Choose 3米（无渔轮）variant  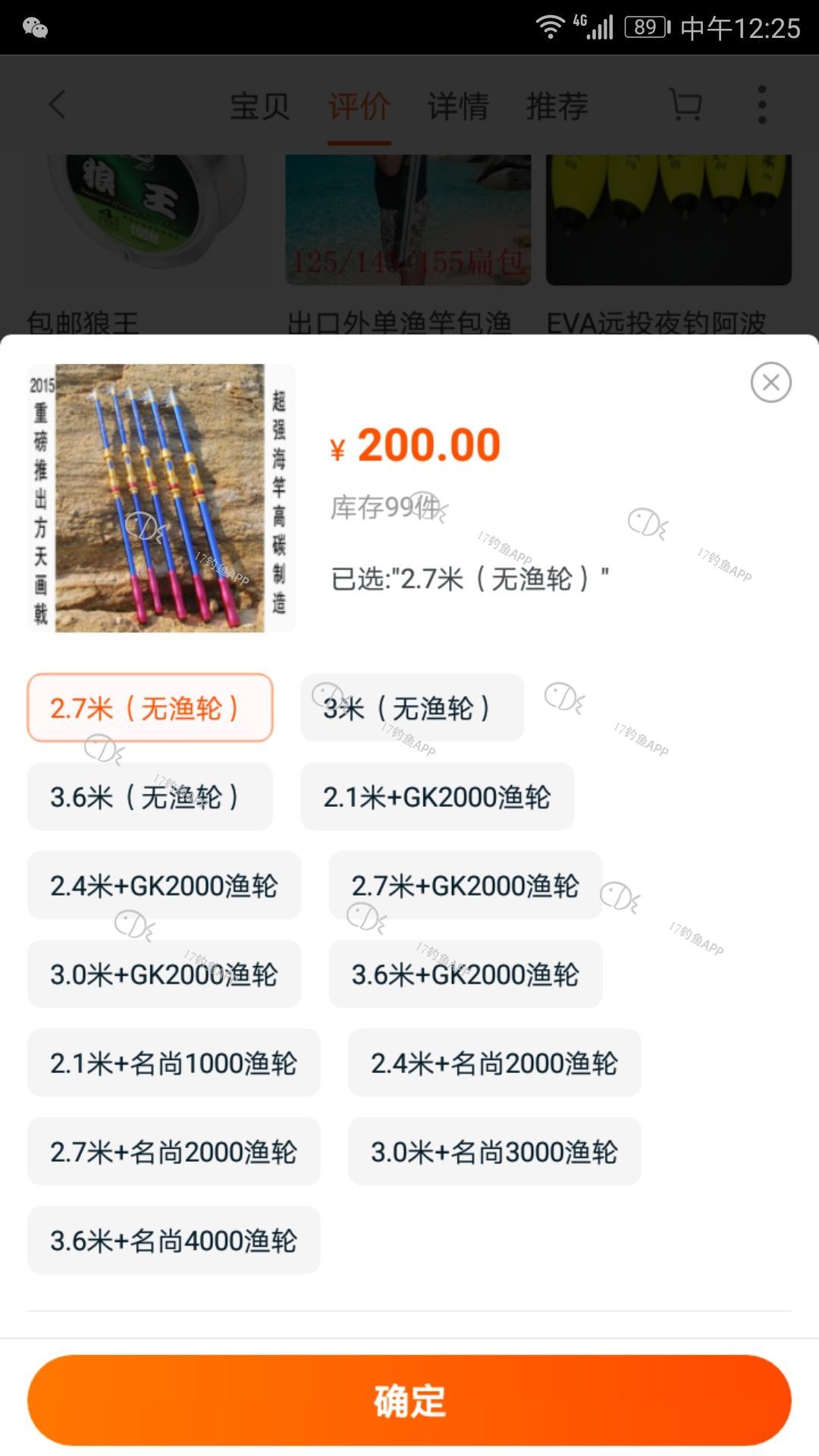pyautogui.click(x=412, y=708)
